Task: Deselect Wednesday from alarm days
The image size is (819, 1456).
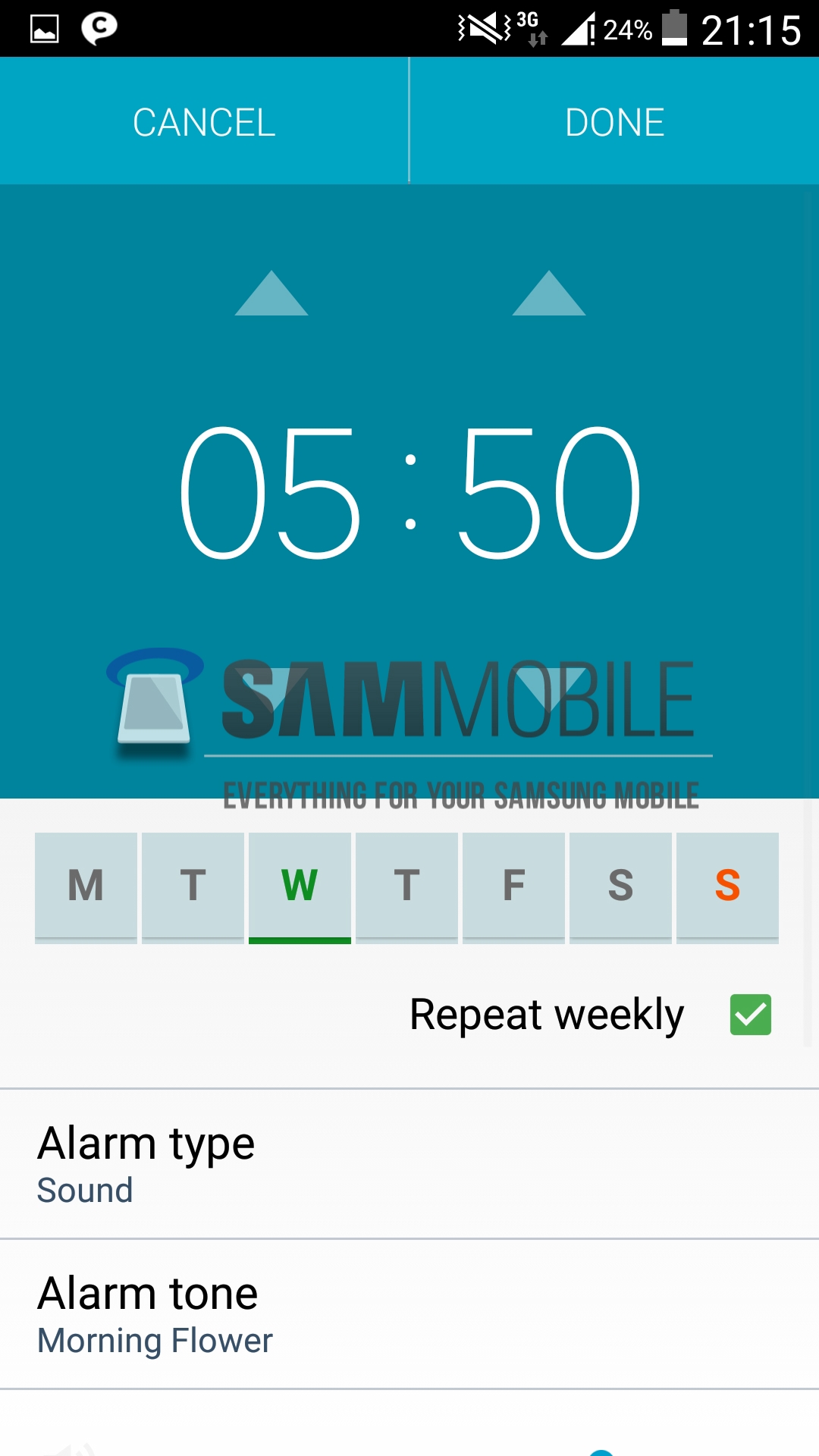Action: (x=300, y=886)
